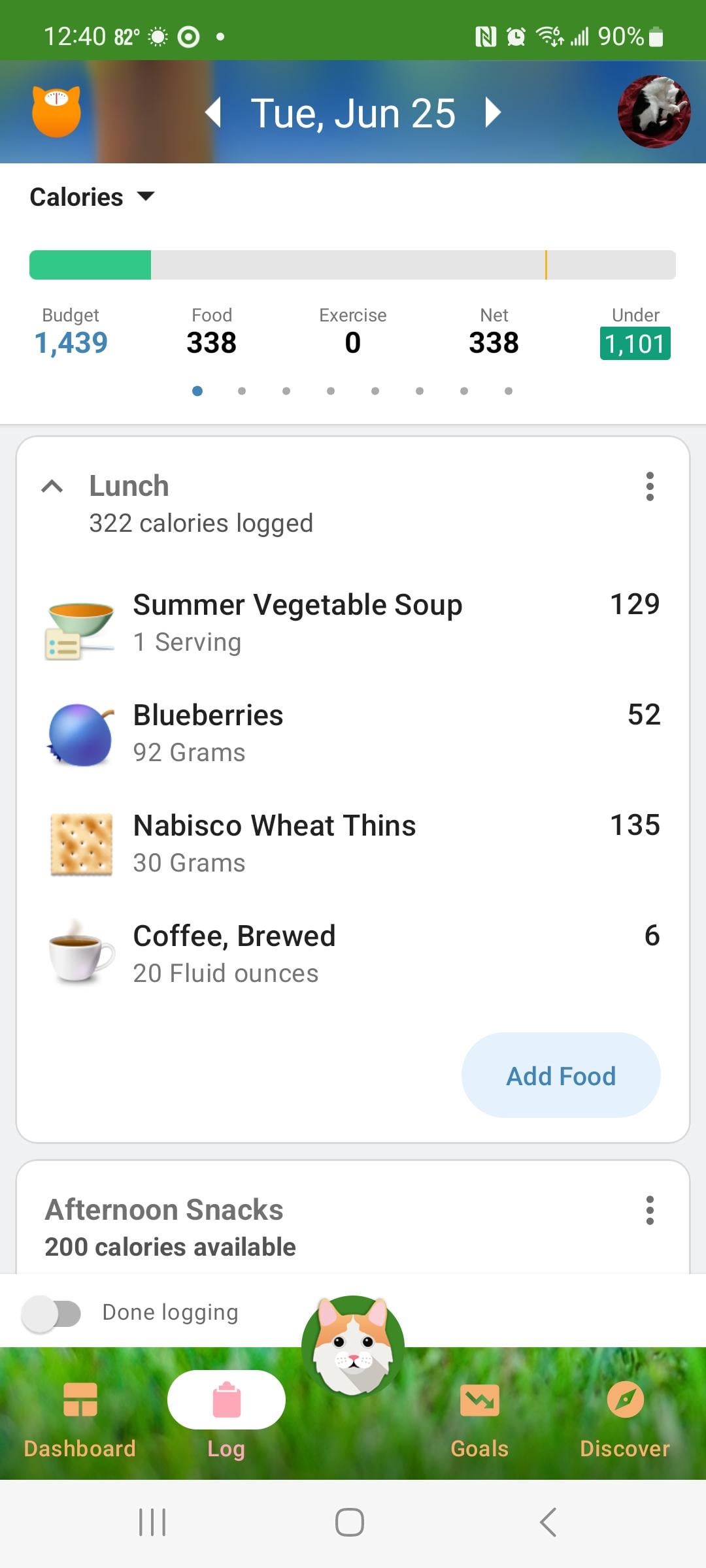Toggle the Done logging switch
Image resolution: width=706 pixels, height=1568 pixels.
pyautogui.click(x=52, y=1313)
